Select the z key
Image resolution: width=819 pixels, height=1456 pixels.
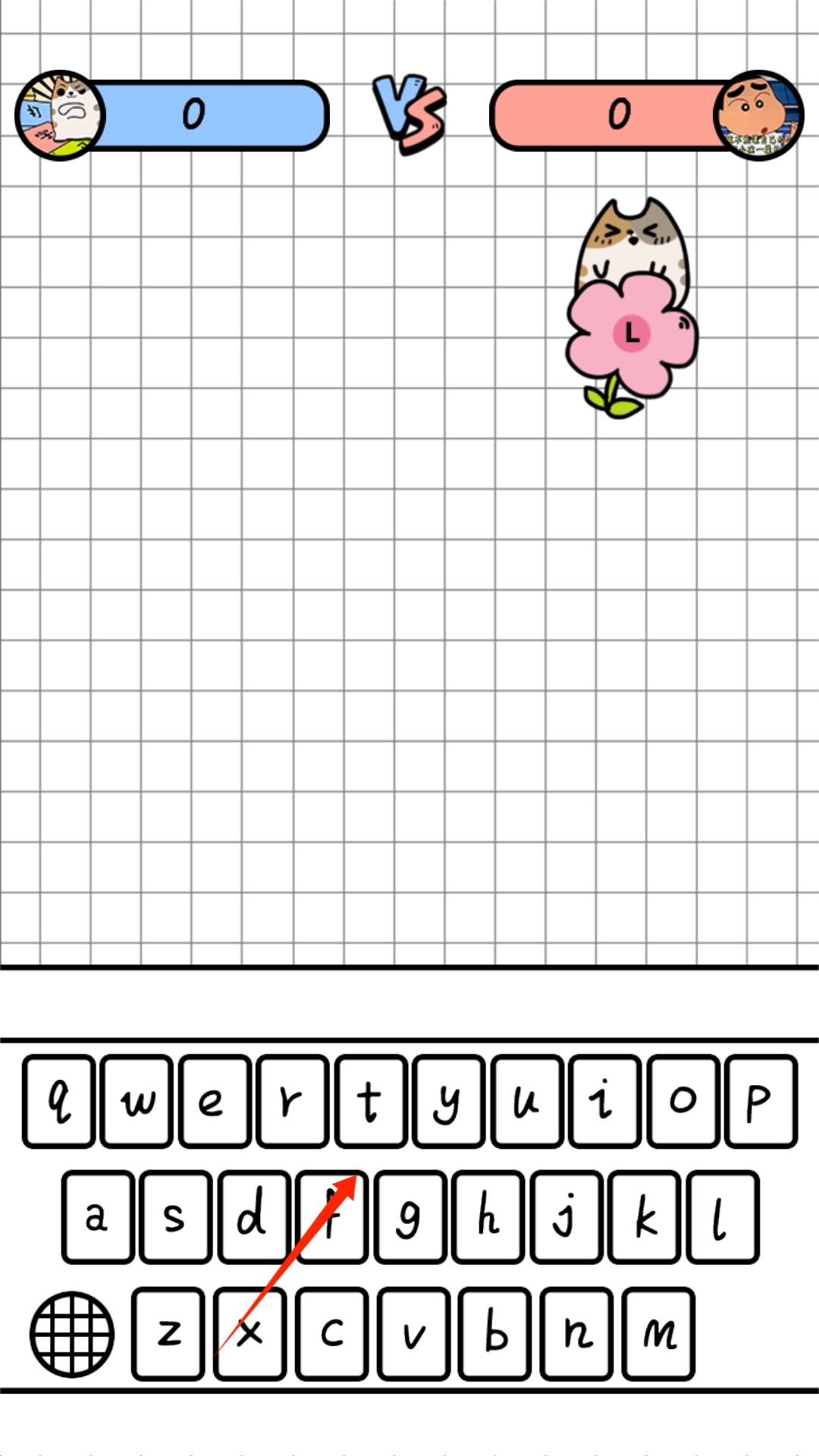pos(168,1333)
